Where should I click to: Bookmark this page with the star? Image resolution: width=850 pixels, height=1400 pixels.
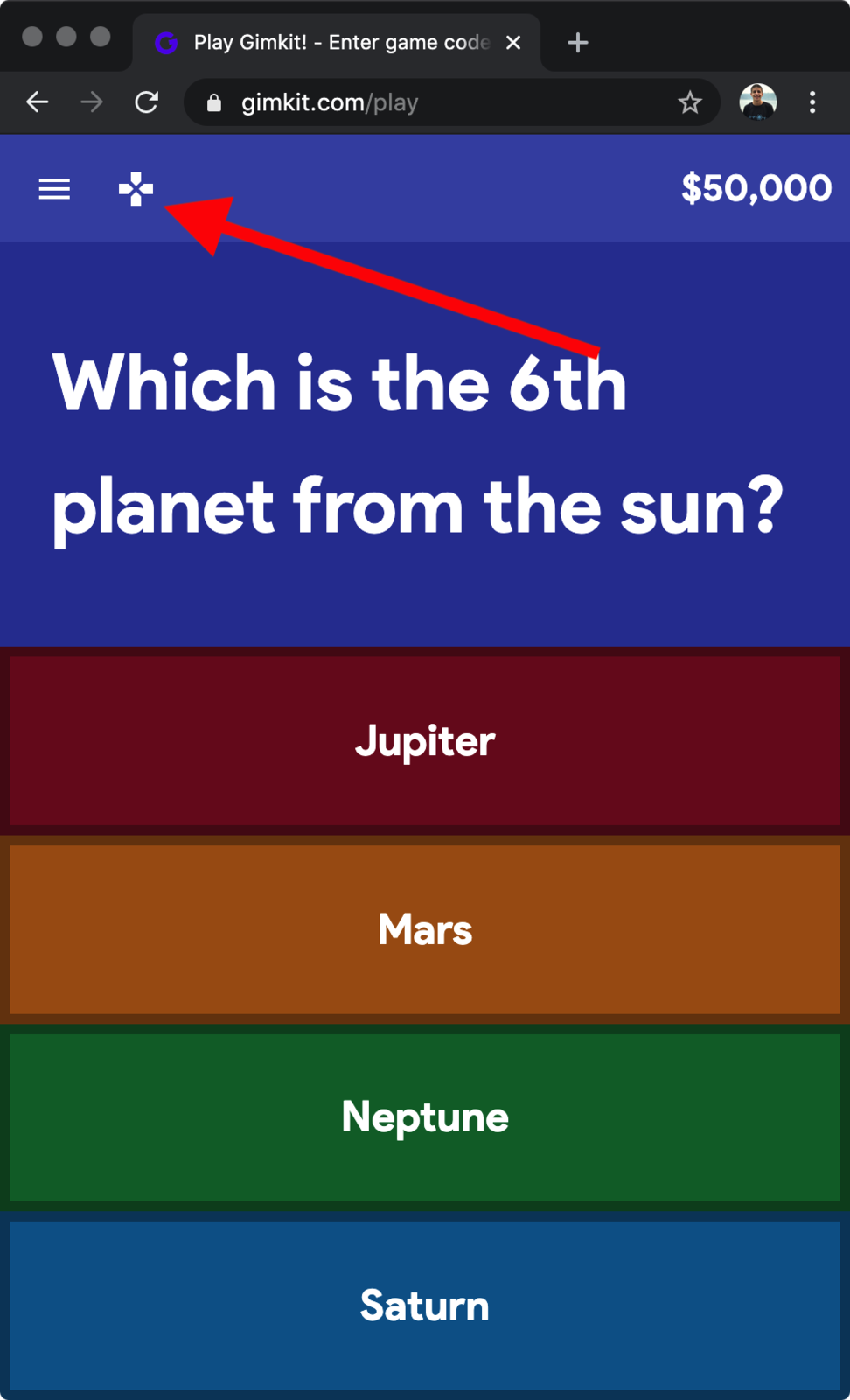click(x=690, y=102)
